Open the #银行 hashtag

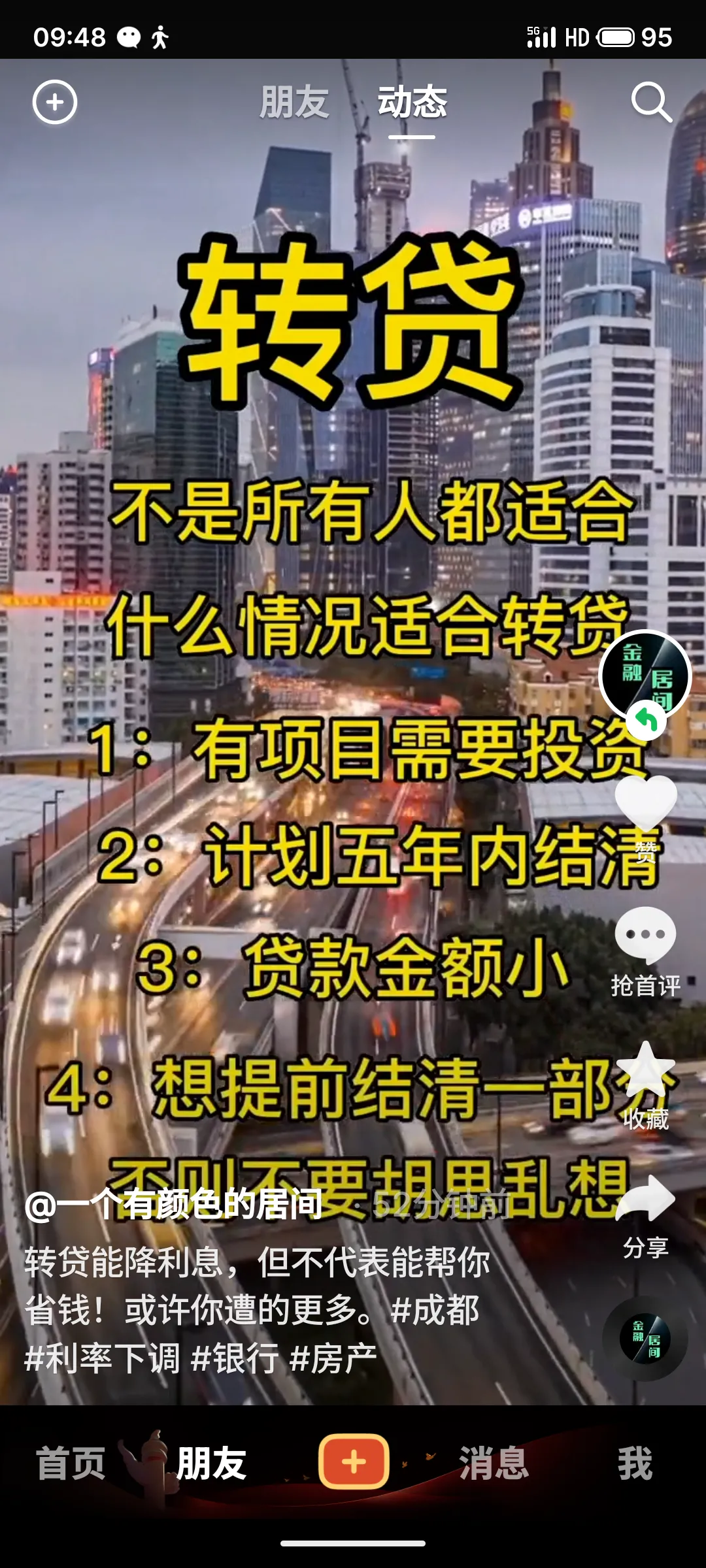click(235, 1358)
